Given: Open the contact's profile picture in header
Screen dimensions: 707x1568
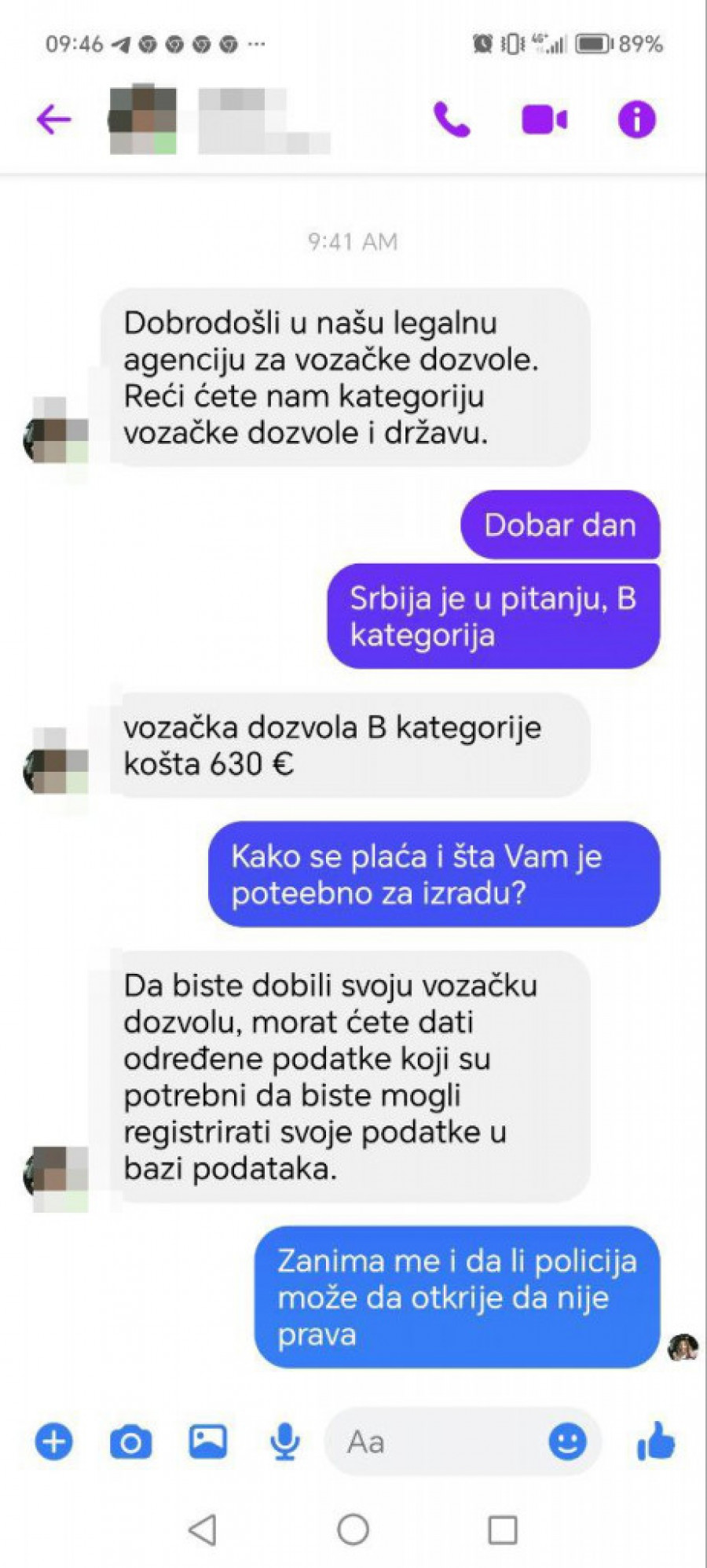Looking at the screenshot, I should tap(142, 120).
